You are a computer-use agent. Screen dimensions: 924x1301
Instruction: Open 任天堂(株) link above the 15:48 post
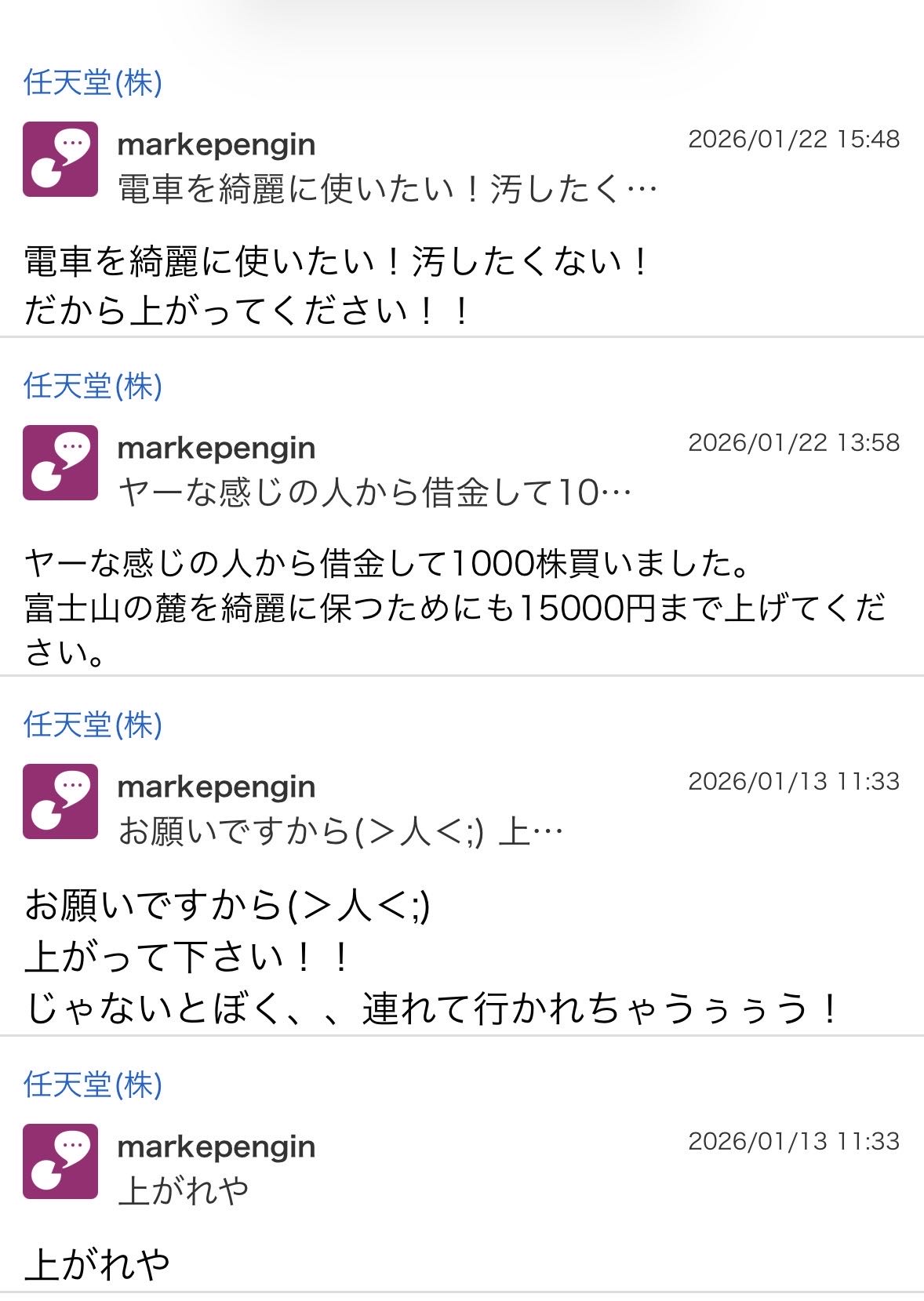93,82
